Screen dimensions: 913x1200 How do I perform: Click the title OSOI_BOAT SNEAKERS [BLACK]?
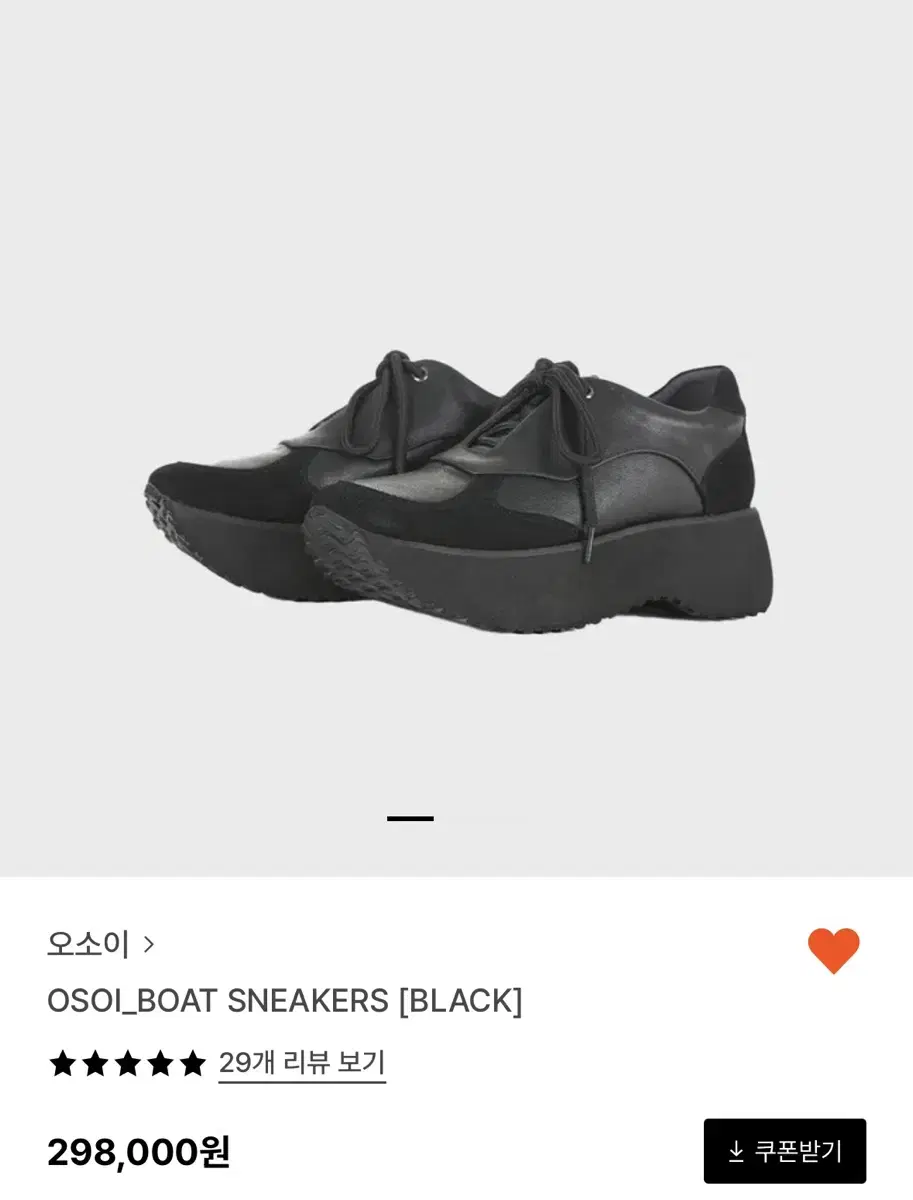(x=283, y=998)
